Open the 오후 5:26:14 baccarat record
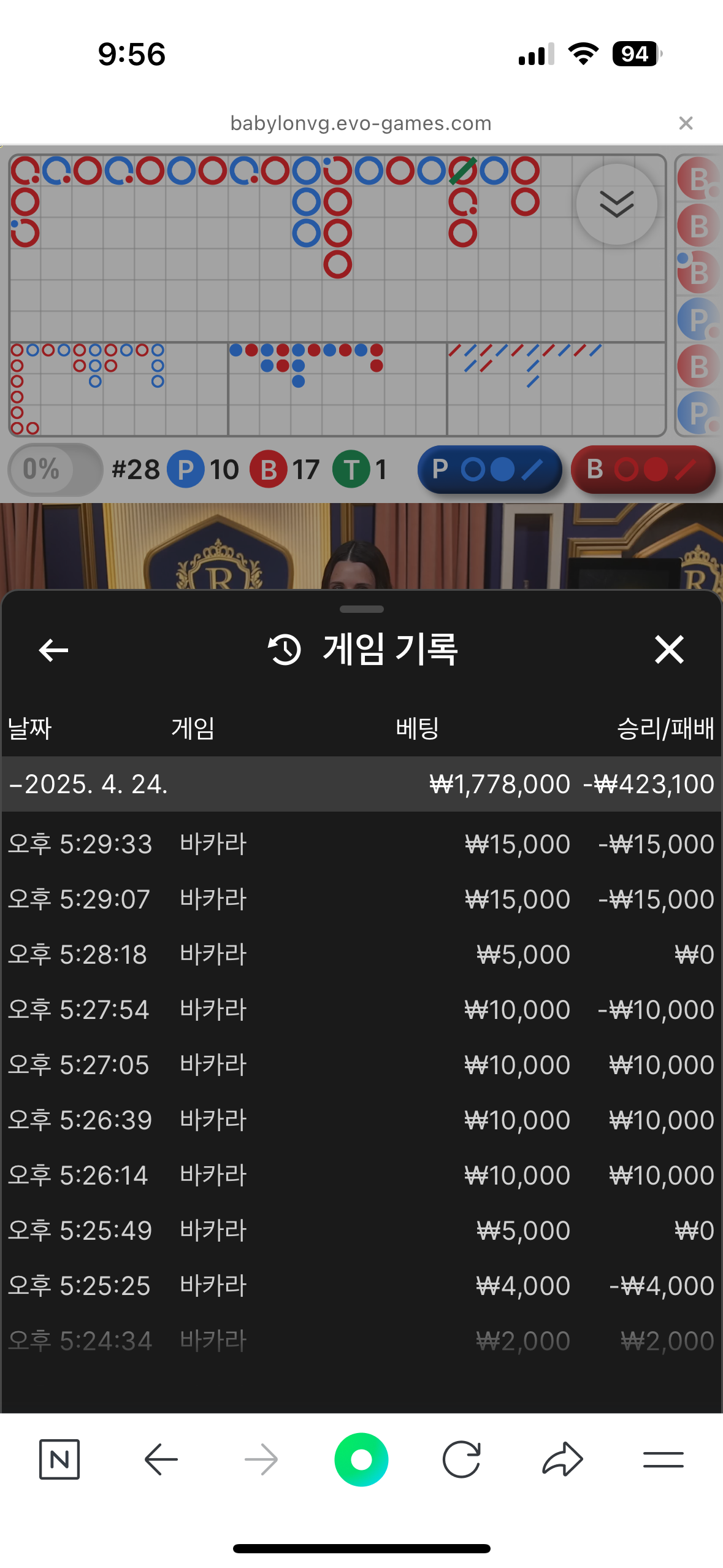Image resolution: width=723 pixels, height=1568 pixels. point(361,1175)
